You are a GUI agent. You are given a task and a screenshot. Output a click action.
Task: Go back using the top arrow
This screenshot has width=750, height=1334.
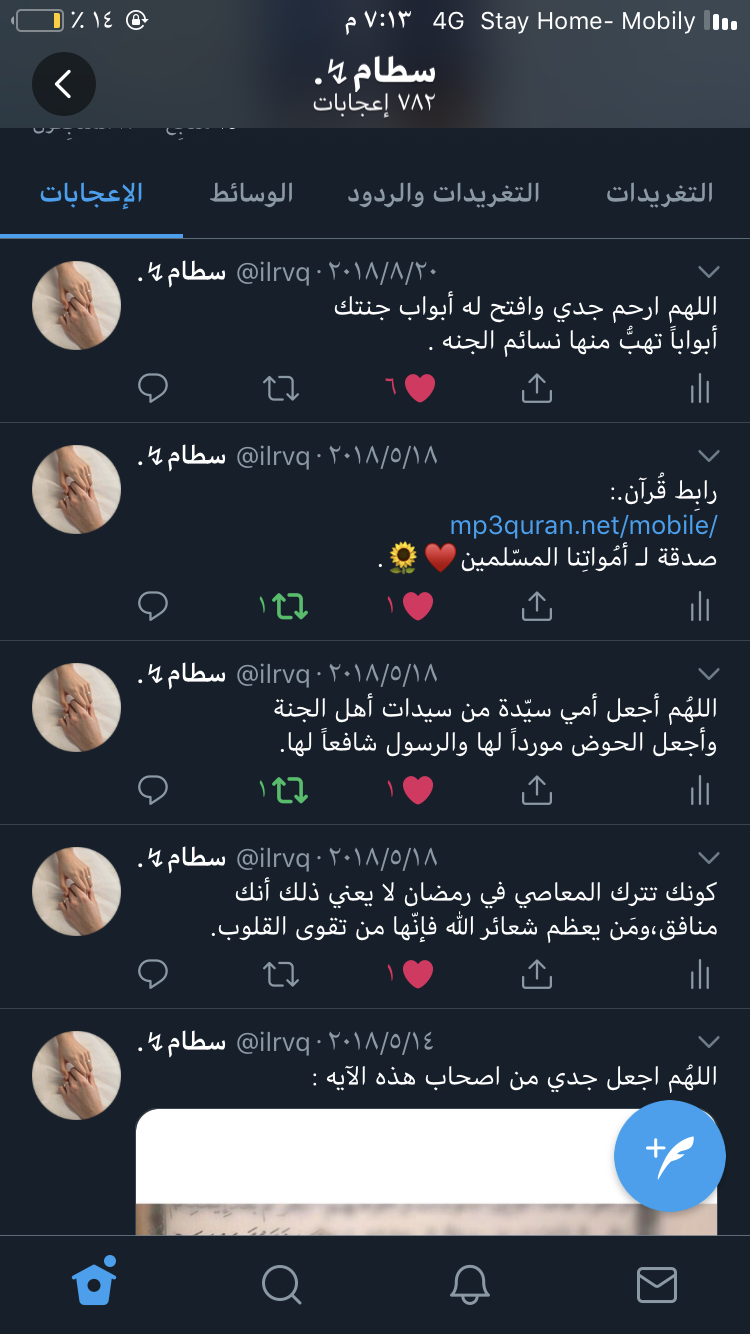(63, 84)
